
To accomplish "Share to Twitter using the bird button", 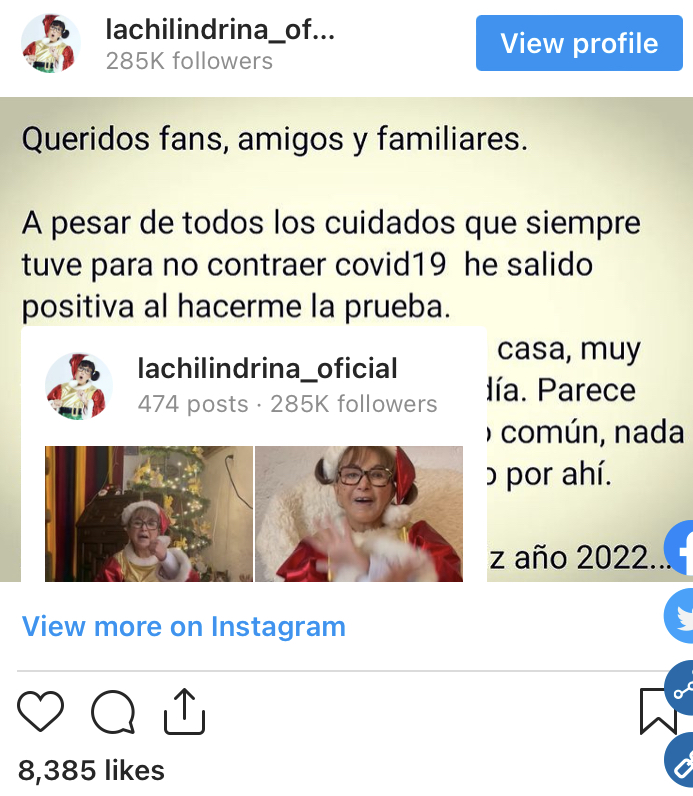I will click(679, 616).
